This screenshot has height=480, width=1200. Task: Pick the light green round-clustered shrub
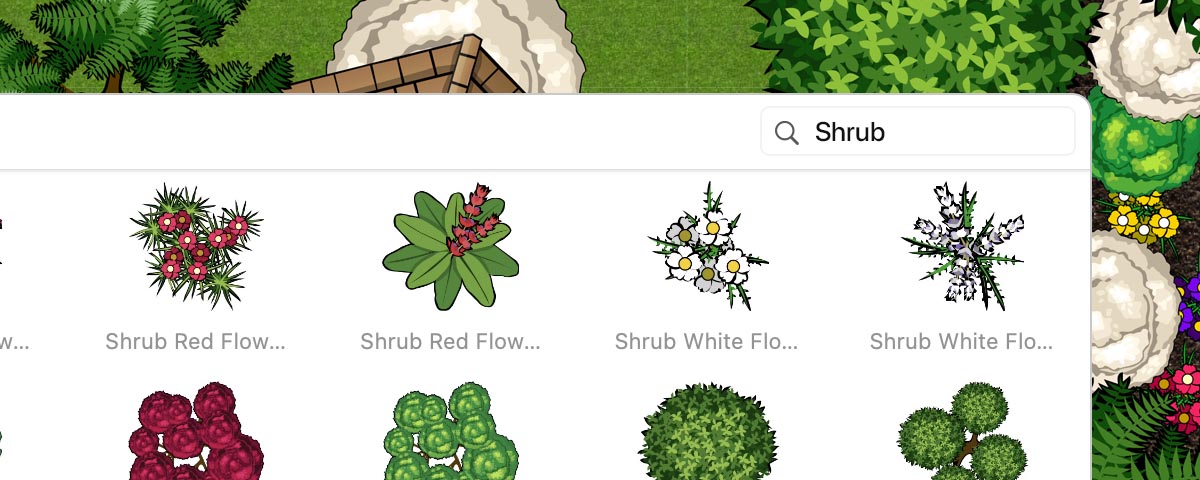450,432
